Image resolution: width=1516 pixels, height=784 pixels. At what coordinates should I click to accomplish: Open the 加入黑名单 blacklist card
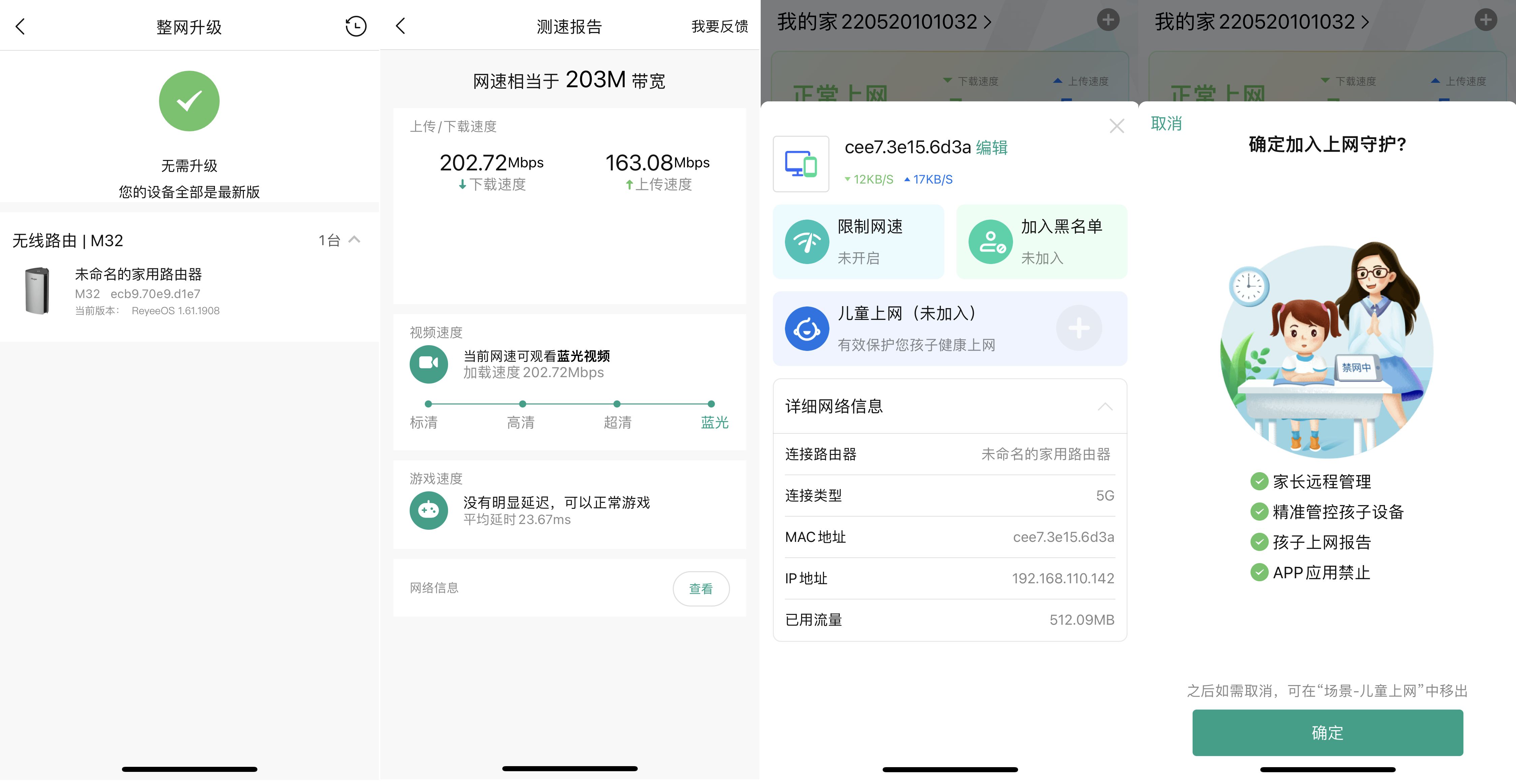[1041, 242]
